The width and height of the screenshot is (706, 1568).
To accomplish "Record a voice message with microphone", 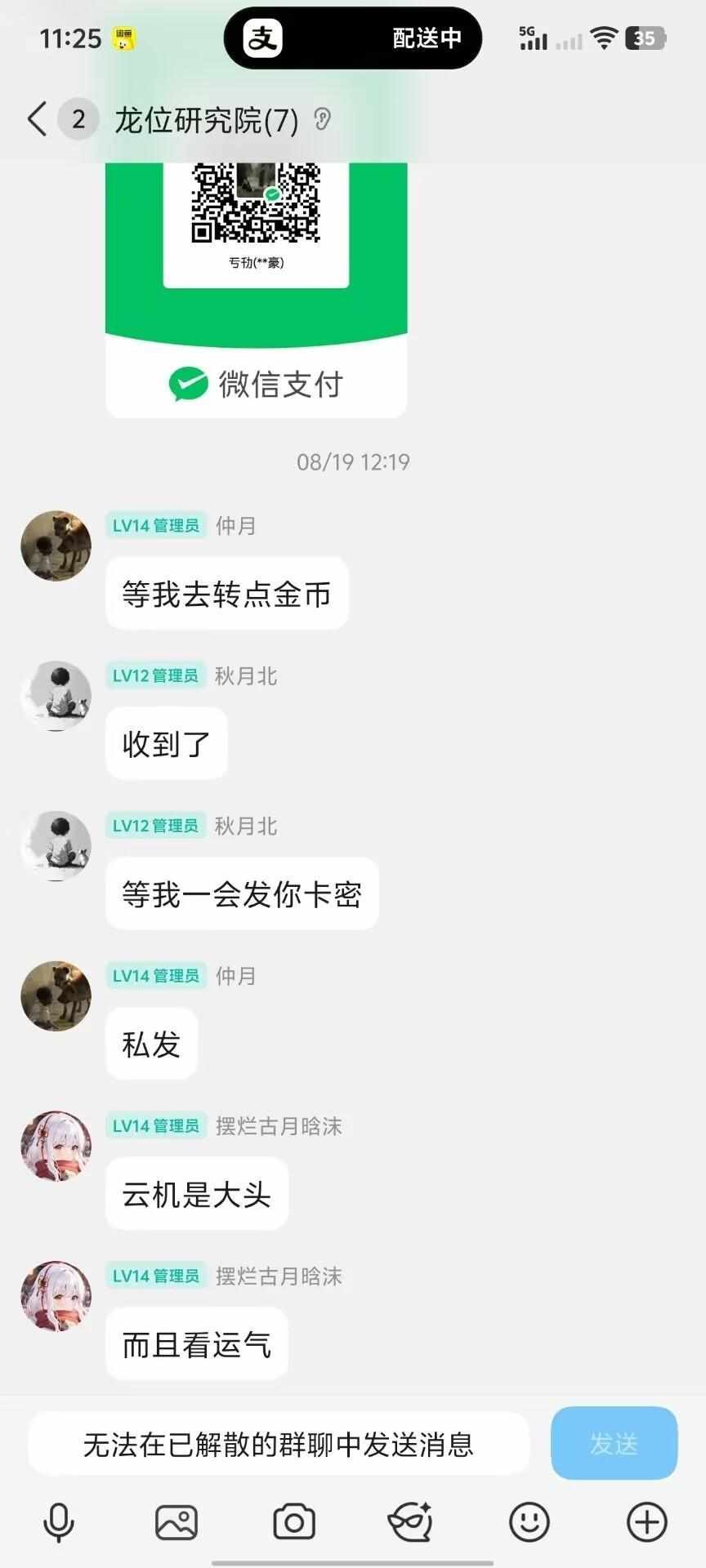I will [x=58, y=1522].
